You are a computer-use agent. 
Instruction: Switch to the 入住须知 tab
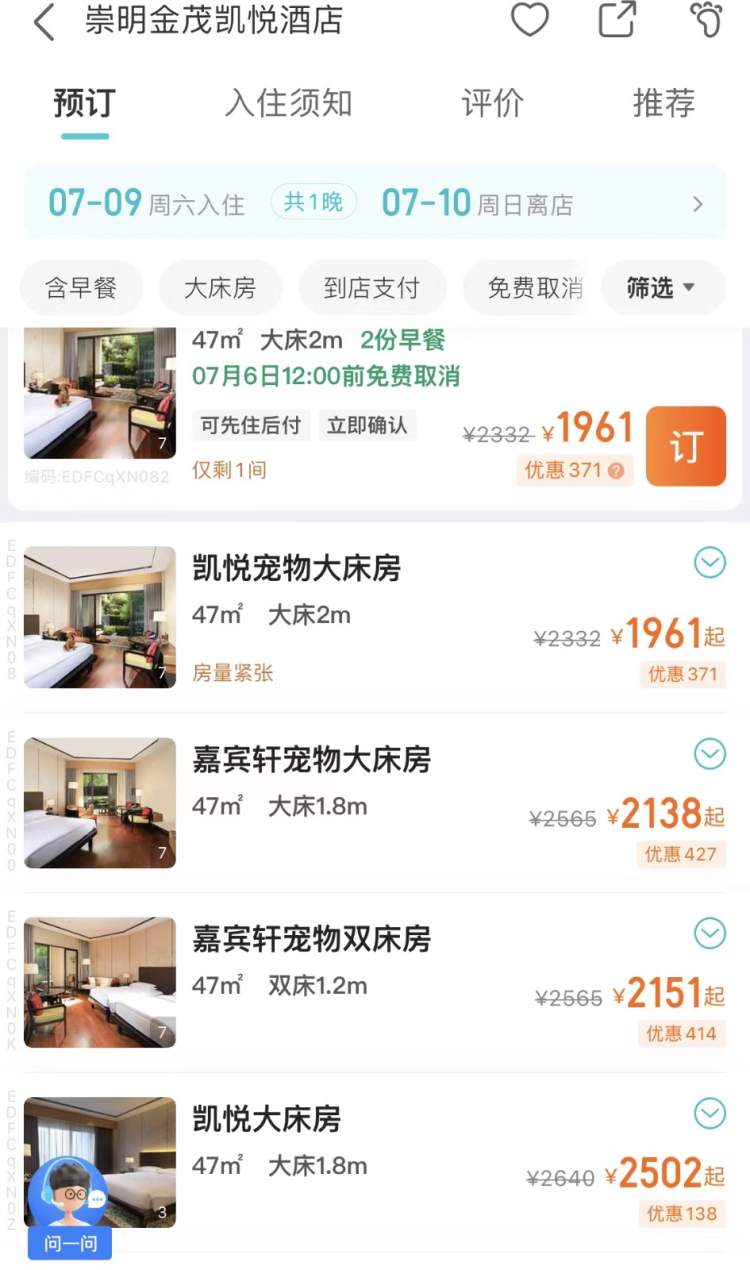tap(288, 103)
